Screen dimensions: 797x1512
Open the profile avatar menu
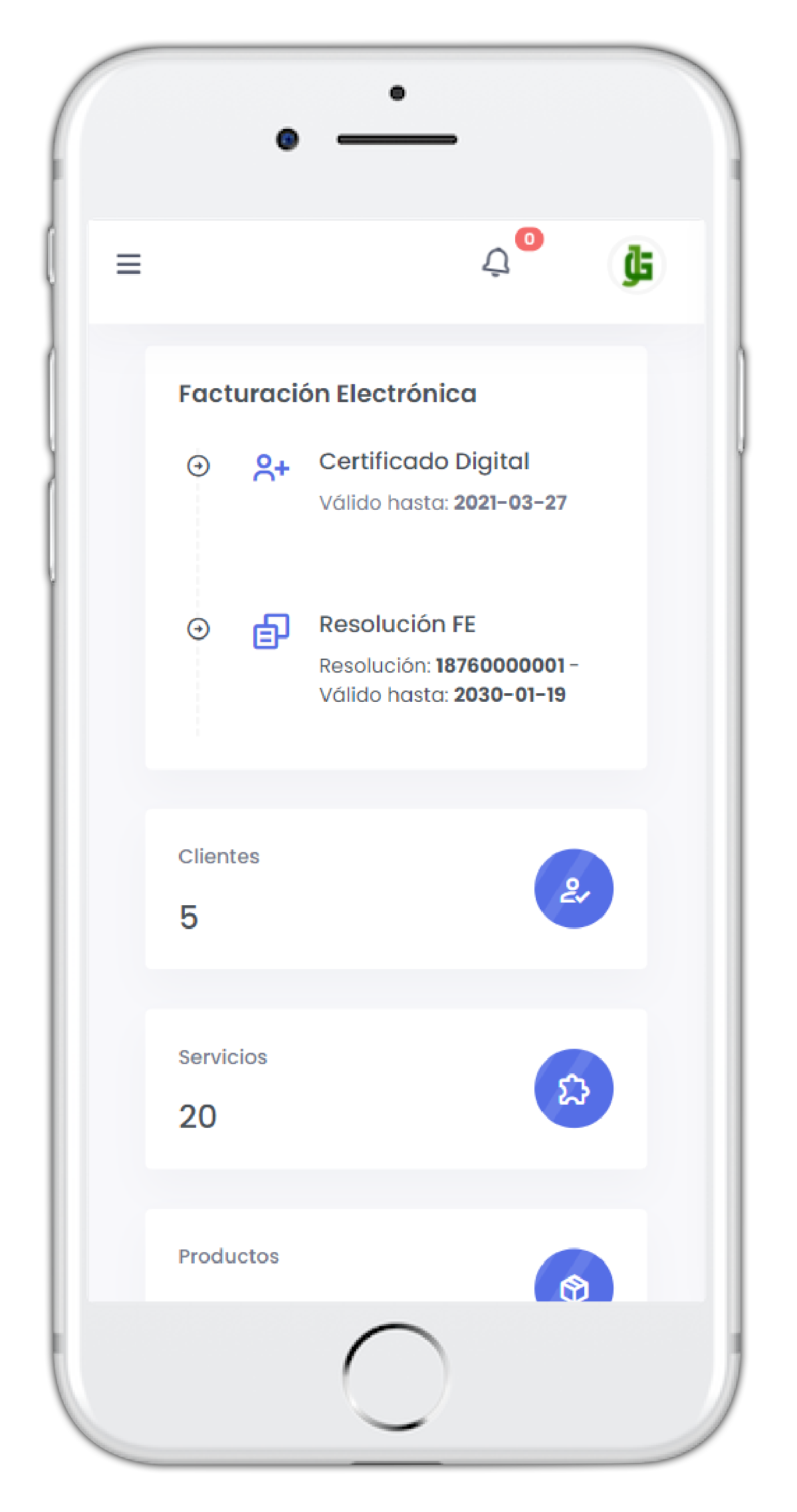[637, 265]
